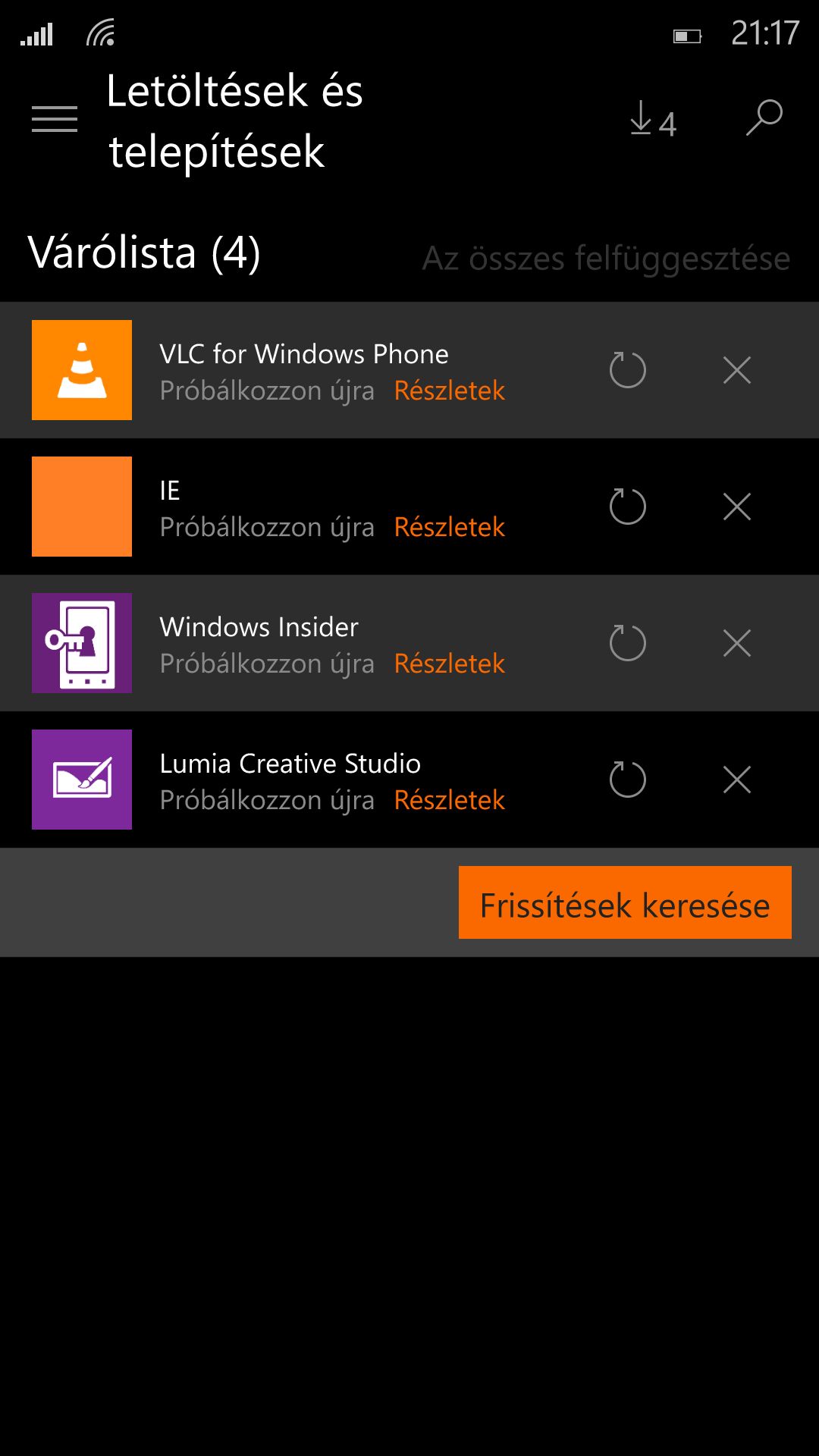The height and width of the screenshot is (1456, 819).
Task: View Részletek for the IE item
Action: pyautogui.click(x=450, y=527)
